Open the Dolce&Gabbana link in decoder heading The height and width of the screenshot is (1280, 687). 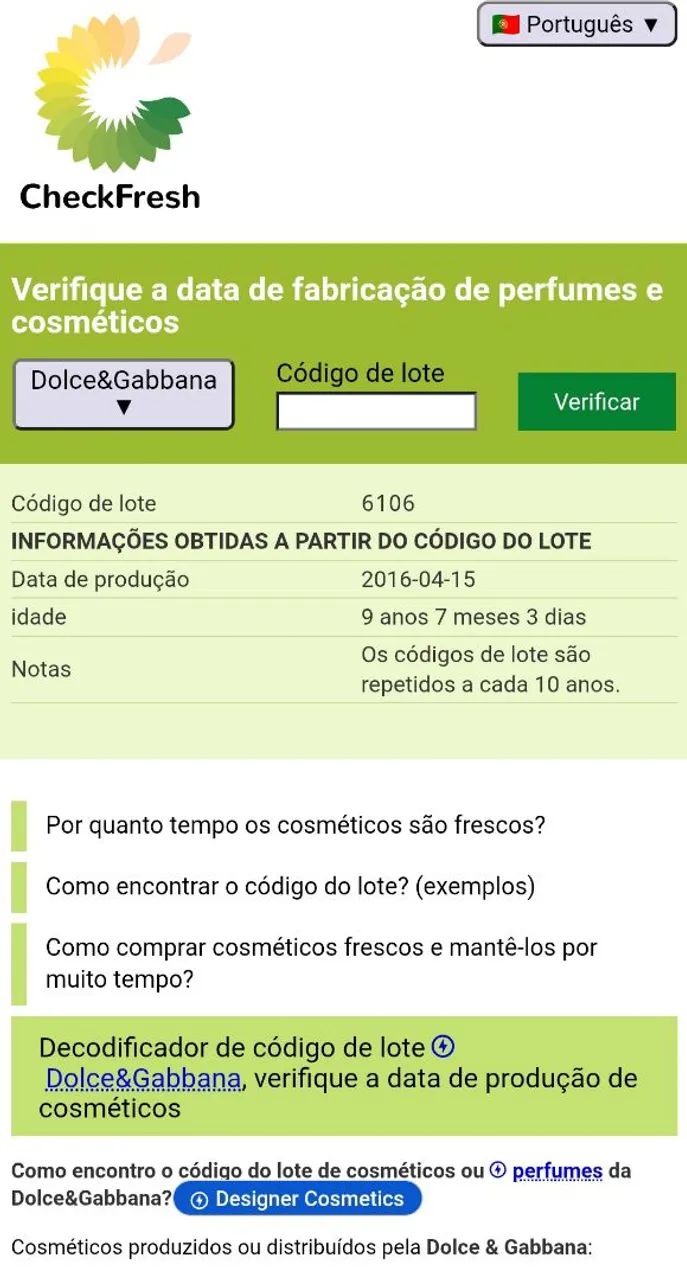click(144, 1079)
